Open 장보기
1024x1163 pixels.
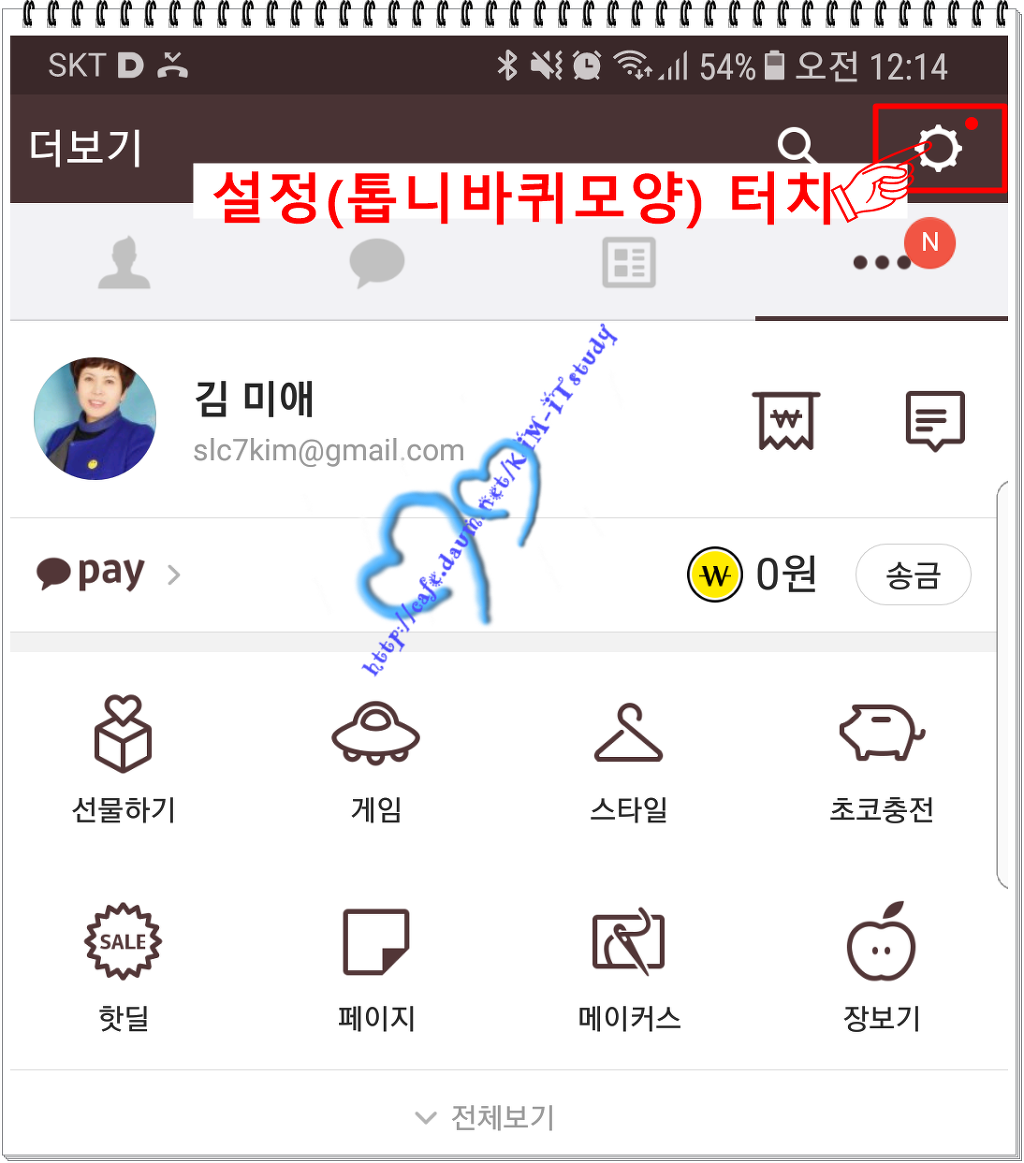pos(881,966)
